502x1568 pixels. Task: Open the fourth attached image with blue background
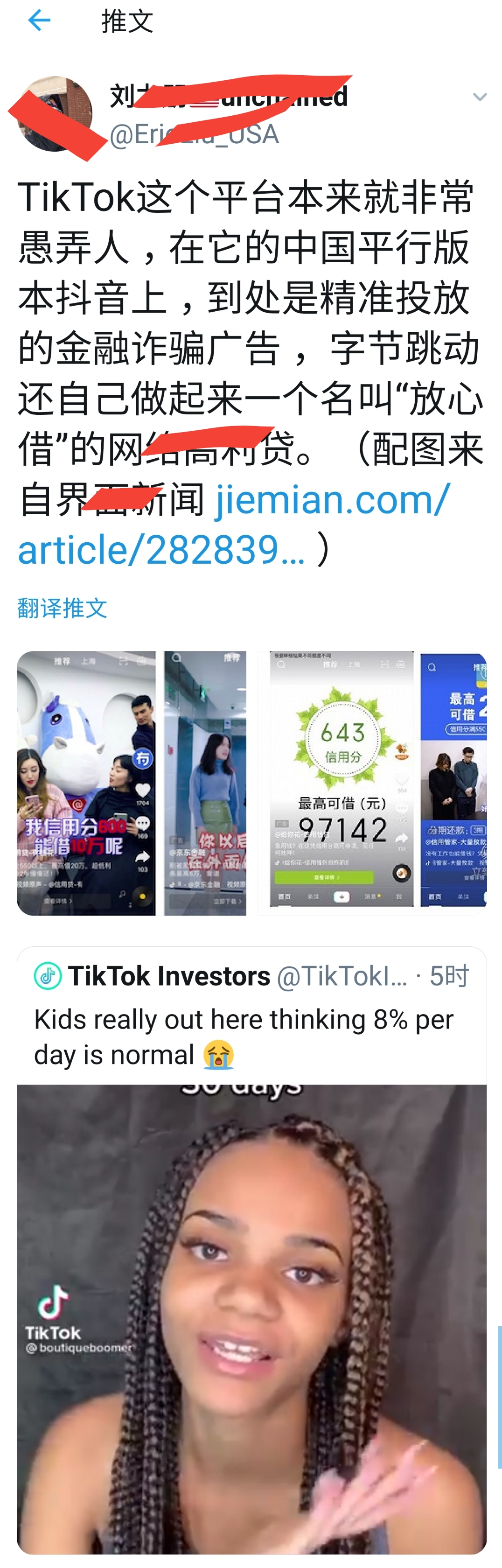pyautogui.click(x=453, y=783)
